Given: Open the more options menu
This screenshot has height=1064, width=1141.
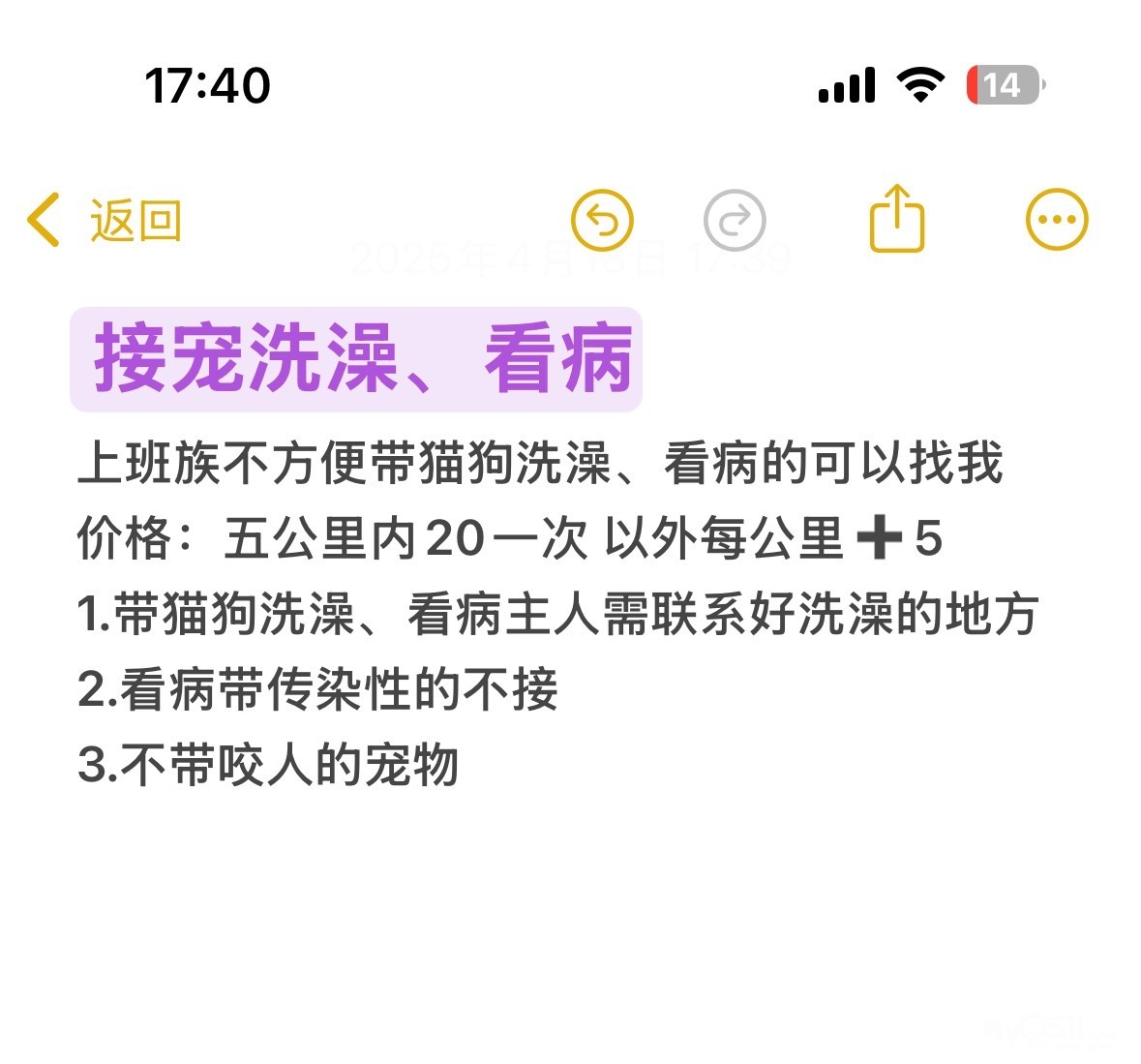Looking at the screenshot, I should click(x=1056, y=220).
